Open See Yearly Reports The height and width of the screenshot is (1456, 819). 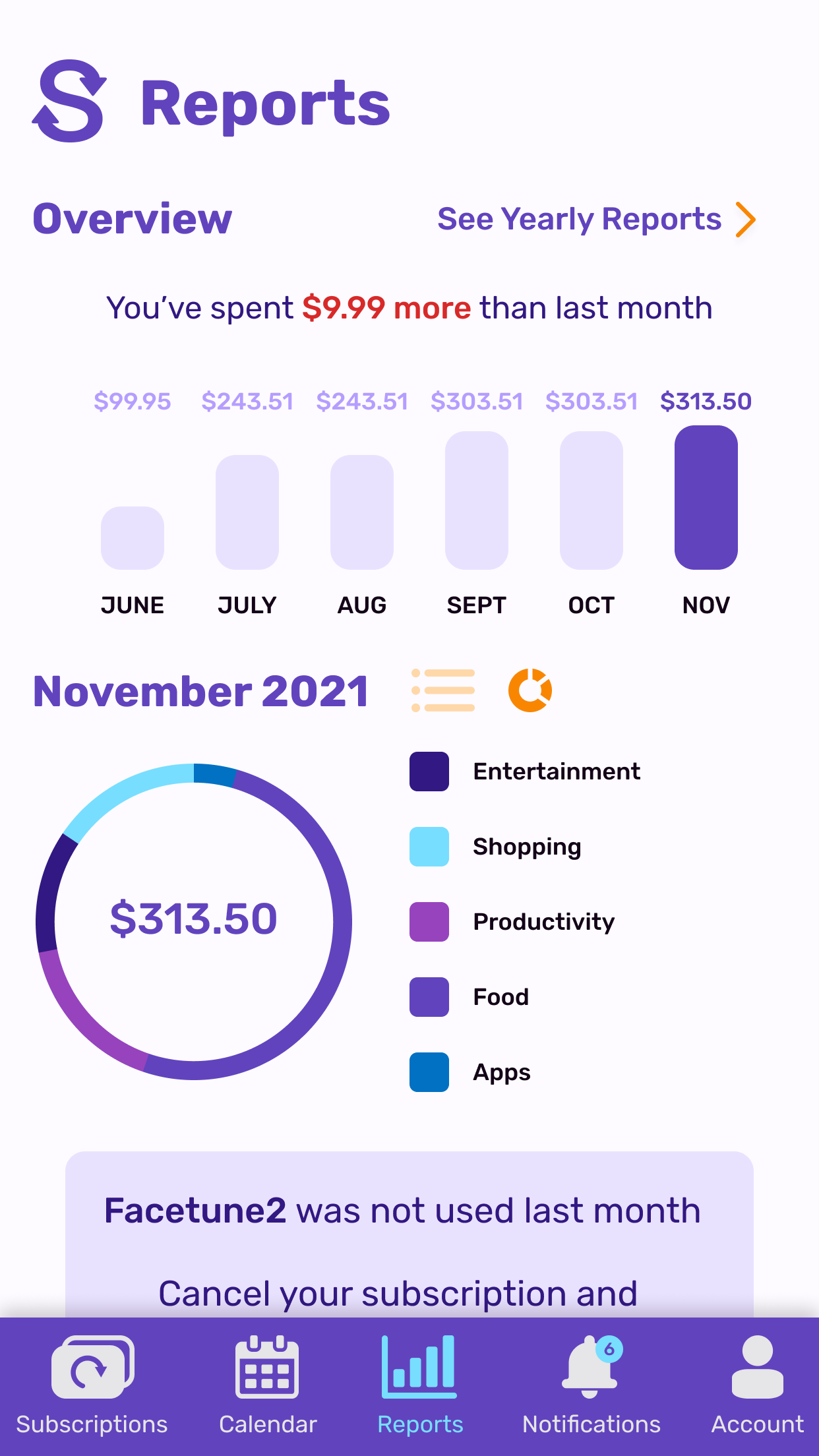coord(595,219)
